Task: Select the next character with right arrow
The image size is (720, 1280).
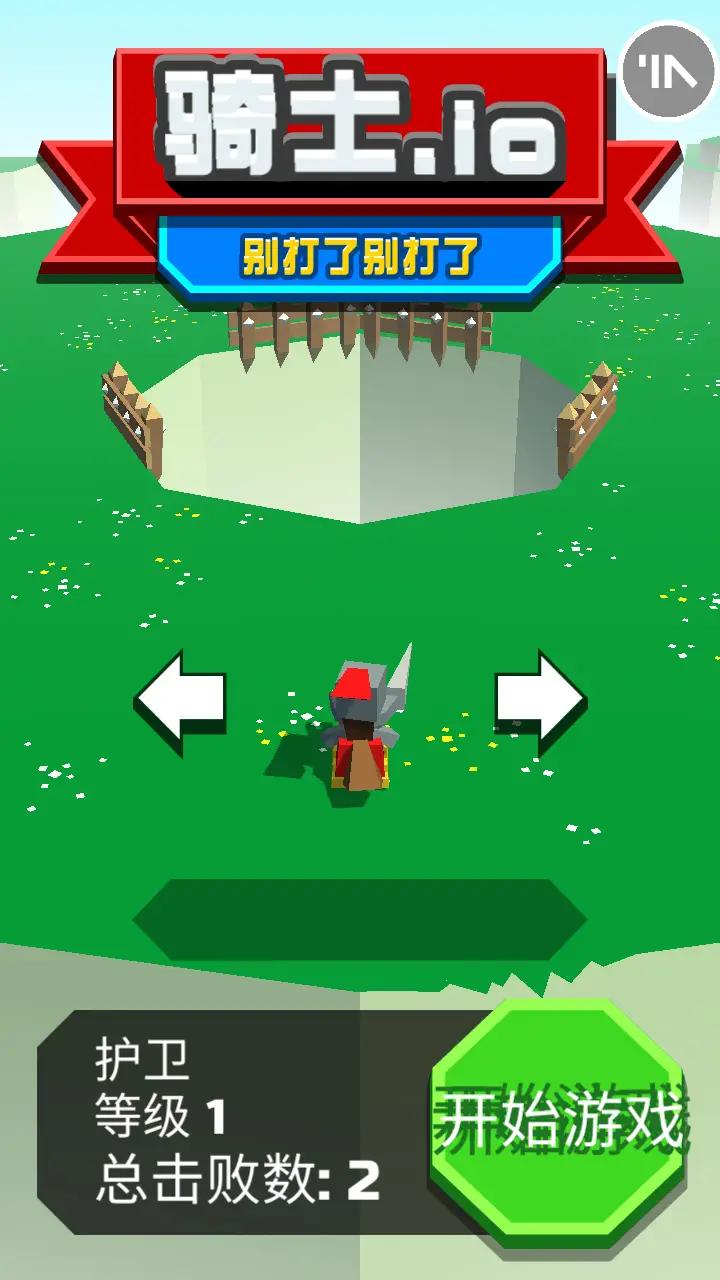Action: pos(540,701)
